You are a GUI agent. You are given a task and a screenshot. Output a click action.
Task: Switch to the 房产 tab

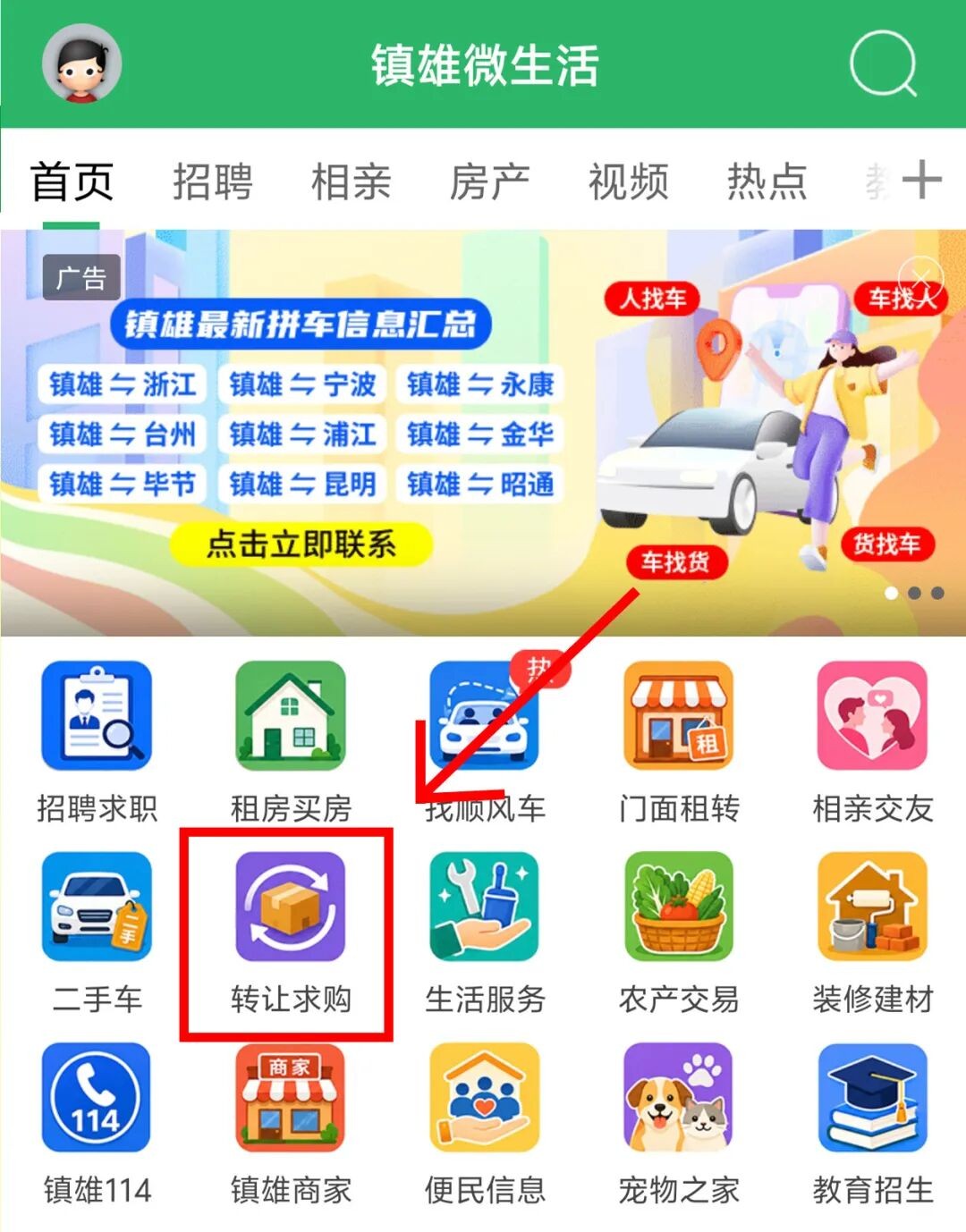tap(489, 181)
